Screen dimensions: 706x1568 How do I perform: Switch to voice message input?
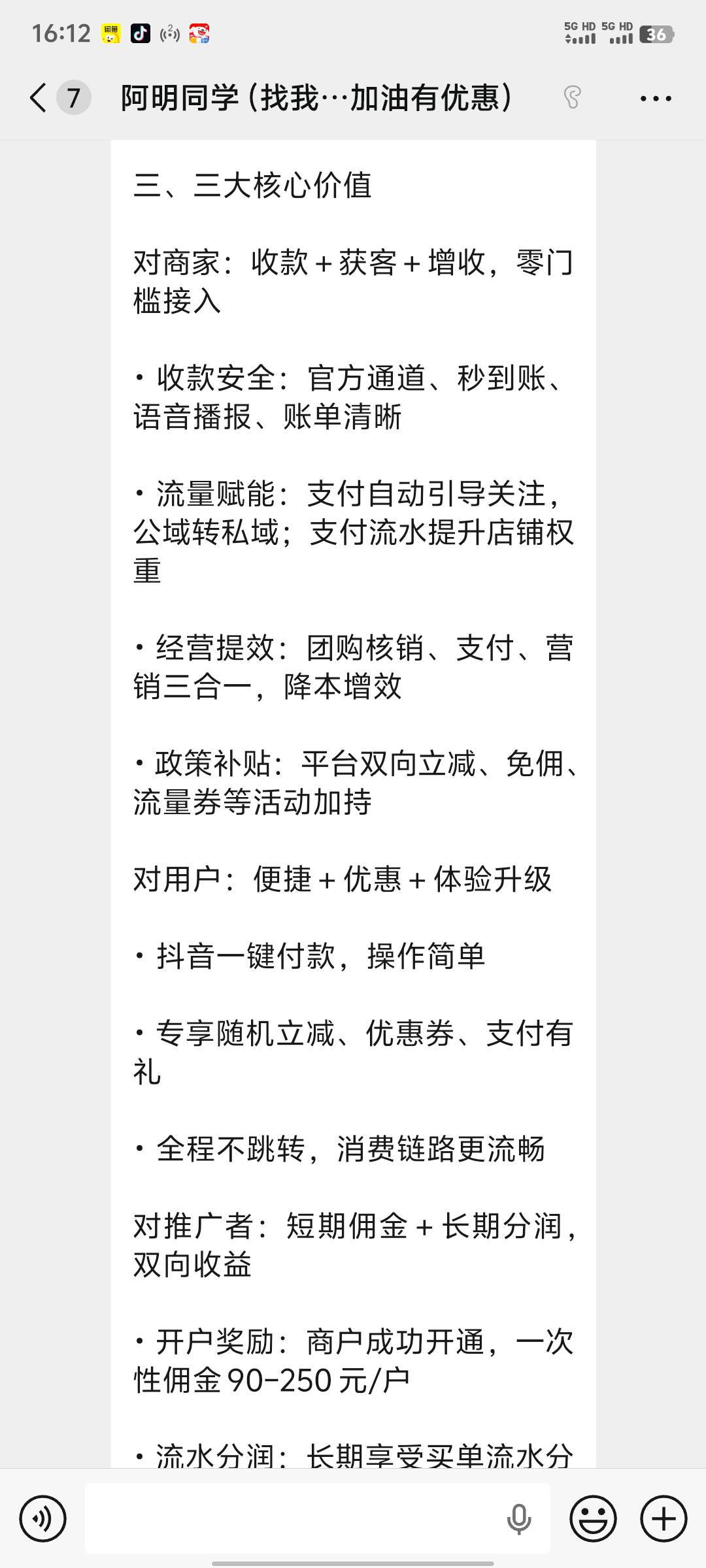[x=43, y=1519]
